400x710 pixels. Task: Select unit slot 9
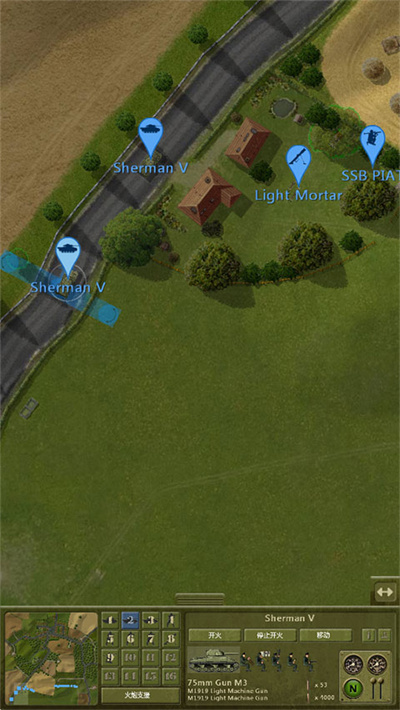click(110, 657)
